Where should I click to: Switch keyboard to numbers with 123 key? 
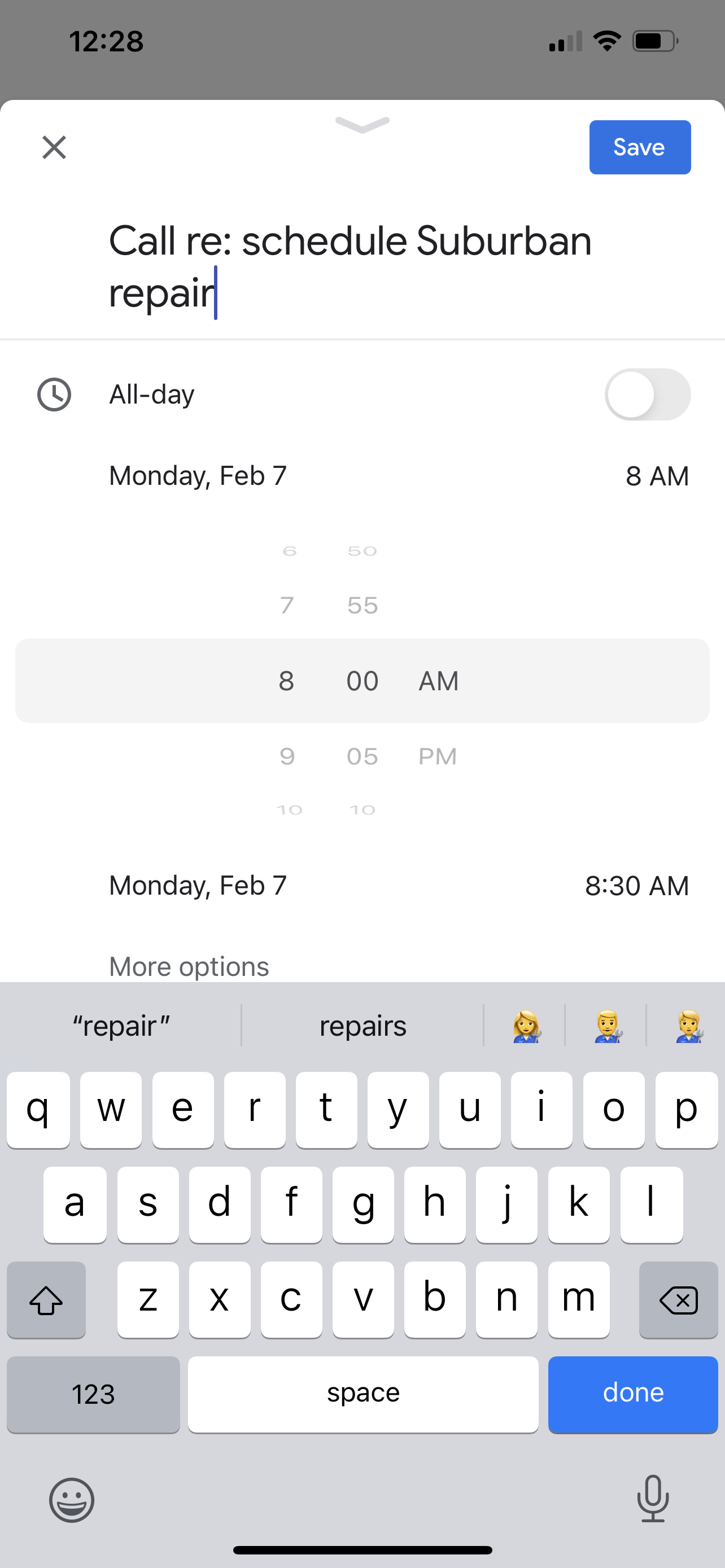93,1394
